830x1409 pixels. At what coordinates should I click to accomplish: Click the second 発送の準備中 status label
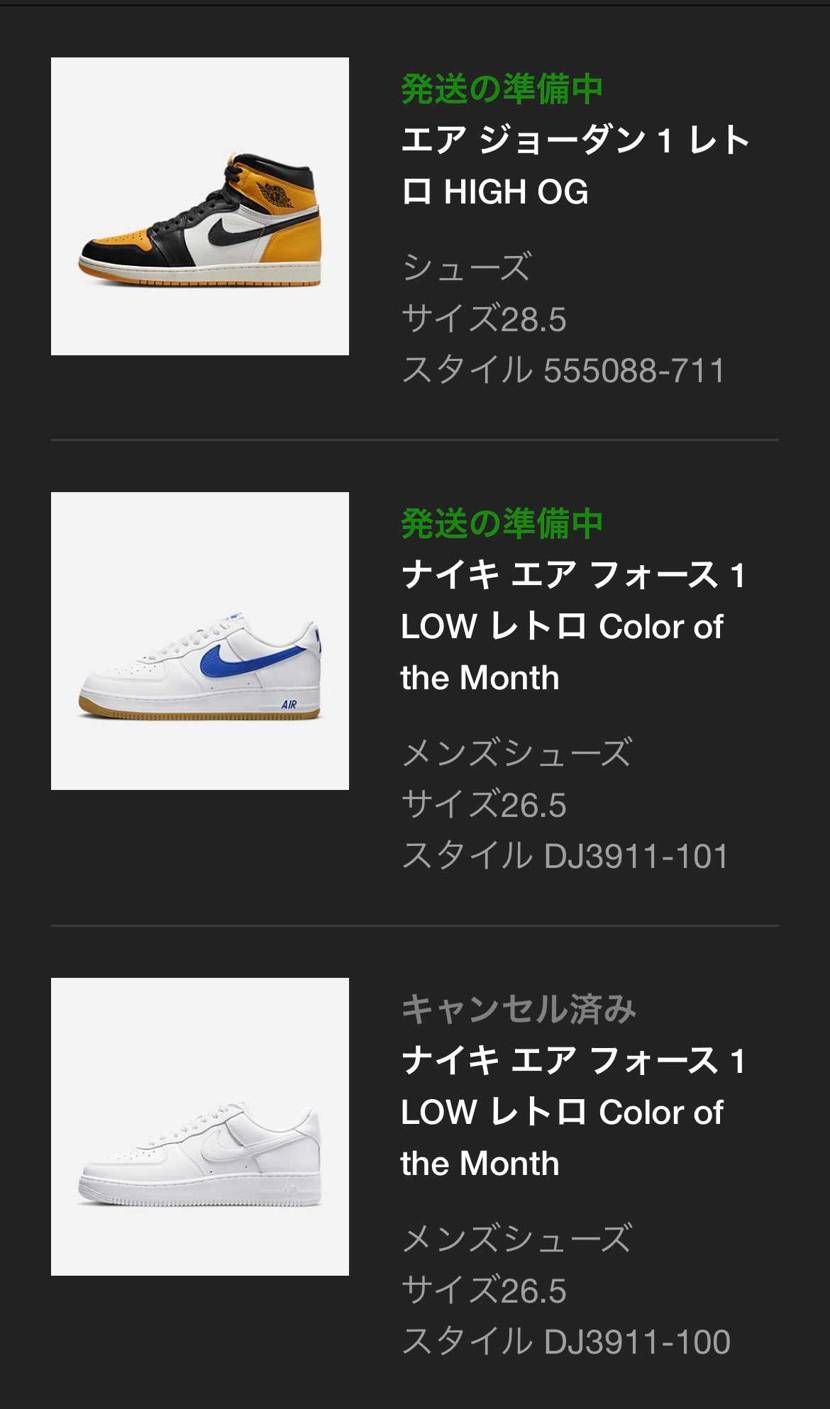pyautogui.click(x=500, y=523)
